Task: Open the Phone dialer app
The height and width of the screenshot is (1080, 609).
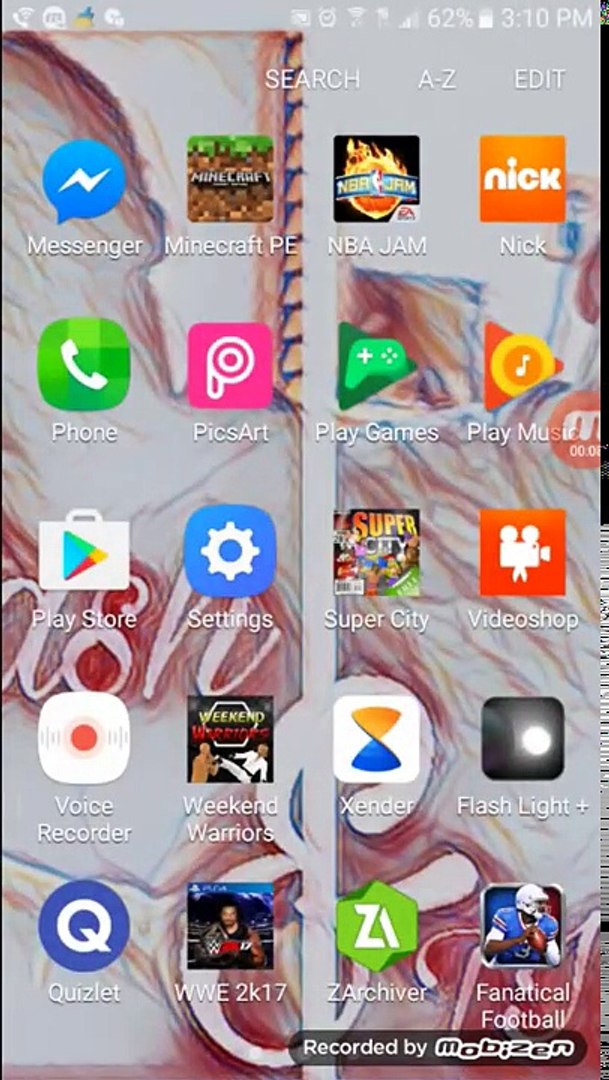Action: (83, 365)
